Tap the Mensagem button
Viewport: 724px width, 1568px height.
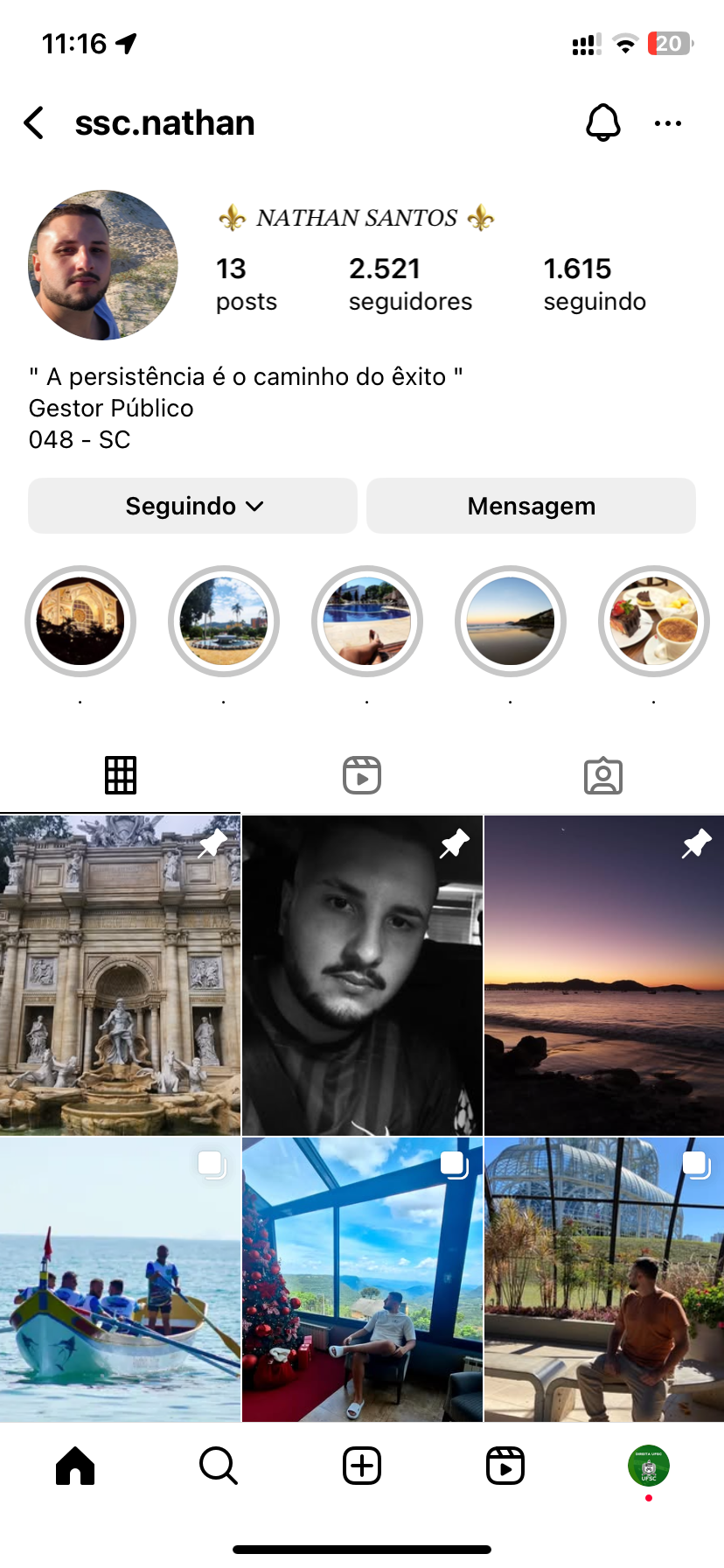point(531,506)
